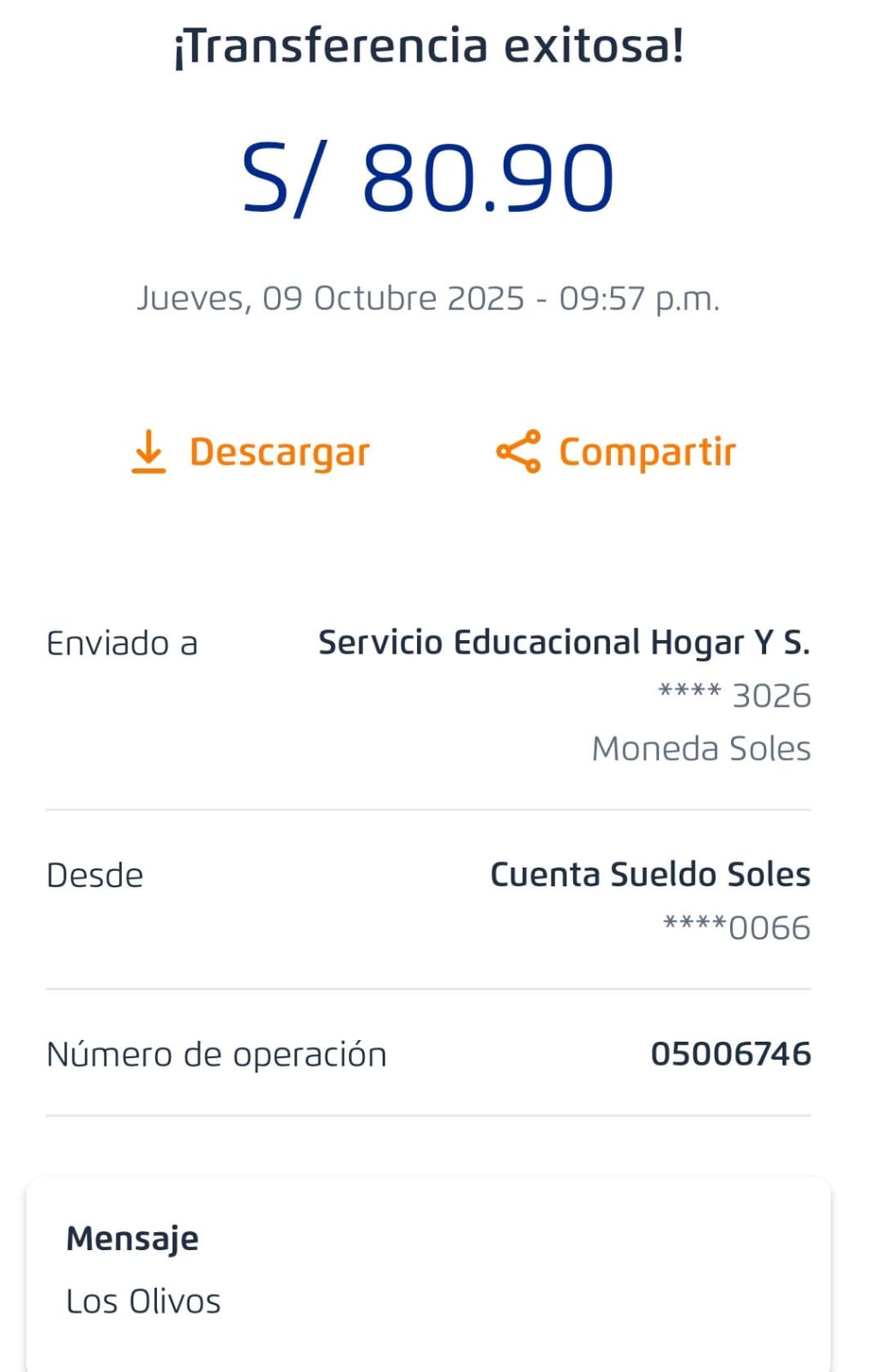Download the transfer receipt with Descargar
Image resolution: width=870 pixels, height=1372 pixels.
(250, 451)
